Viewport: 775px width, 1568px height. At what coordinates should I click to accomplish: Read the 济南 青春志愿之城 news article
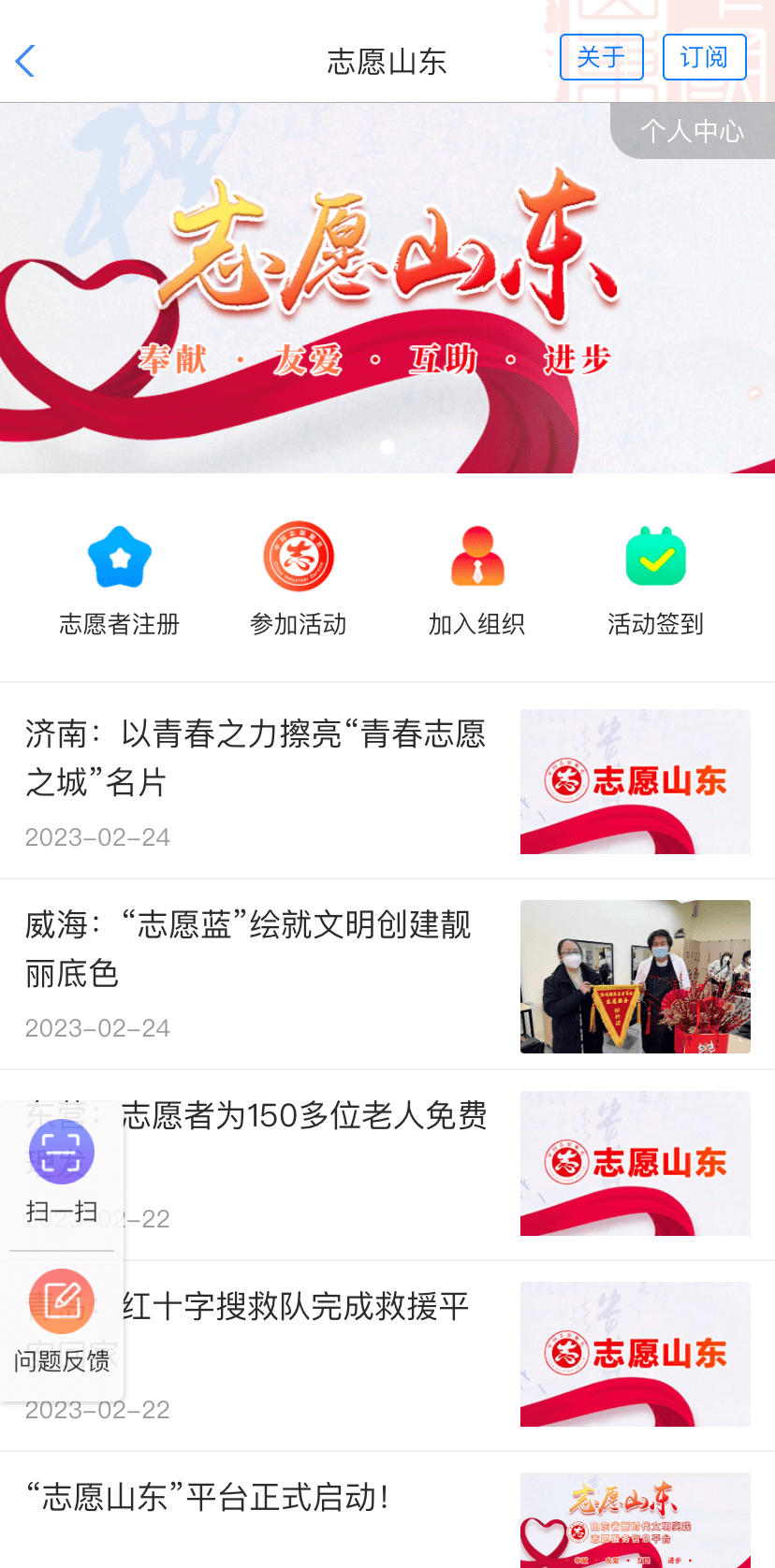(253, 759)
